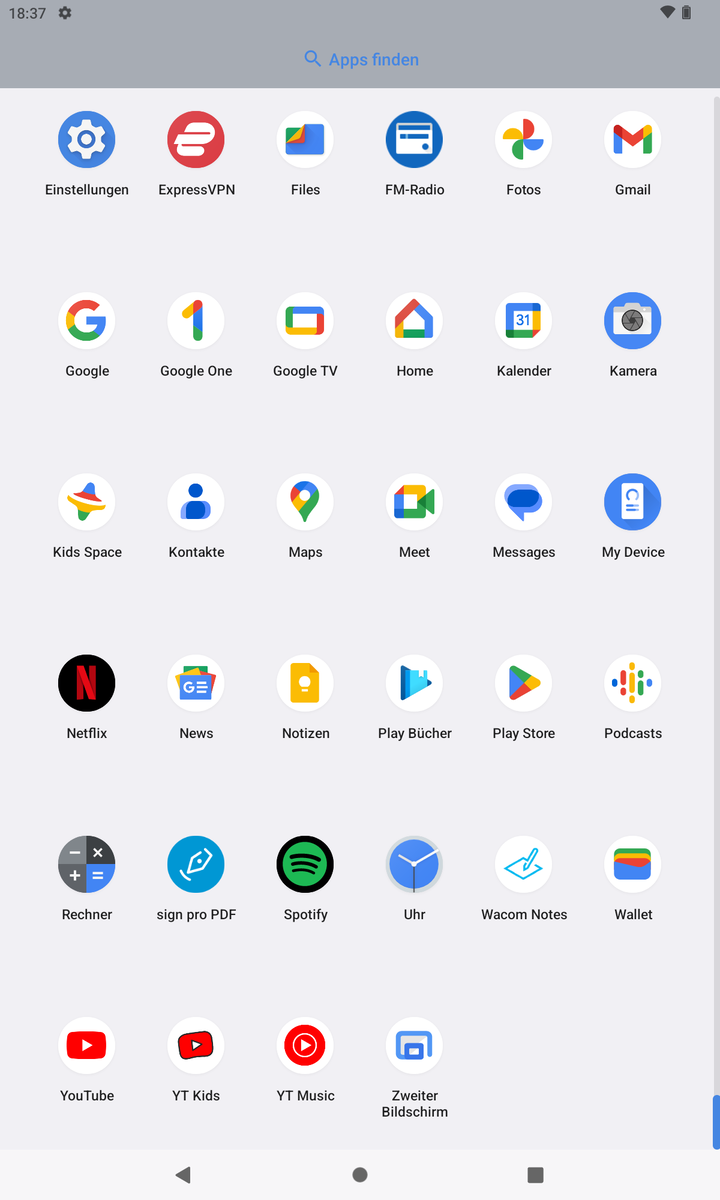Open the Kalender app
Image resolution: width=720 pixels, height=1200 pixels.
tap(523, 321)
